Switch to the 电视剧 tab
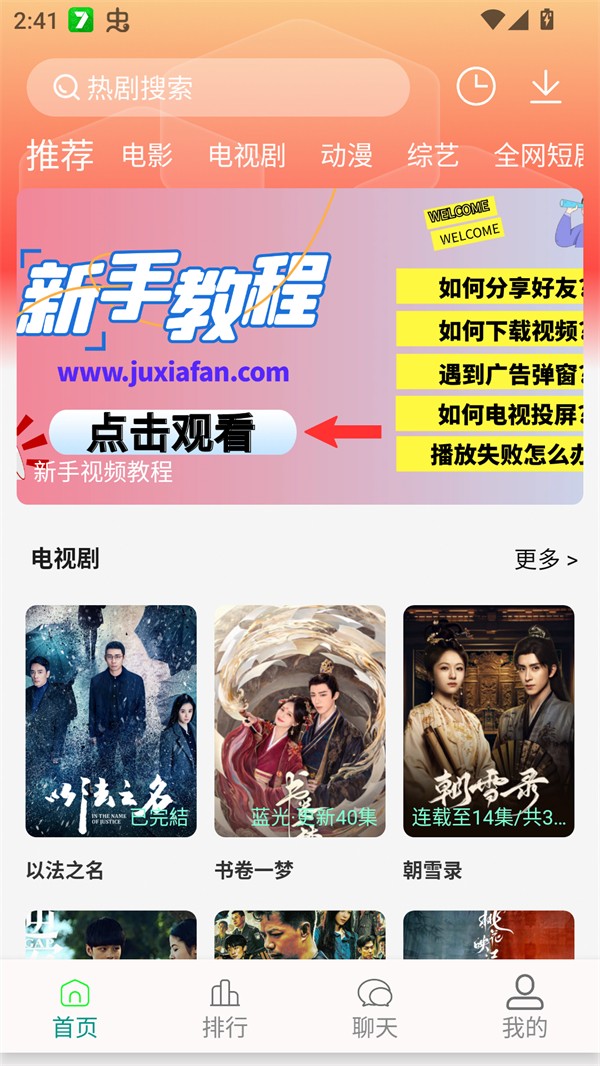Screen dimensions: 600x1066 tap(246, 155)
